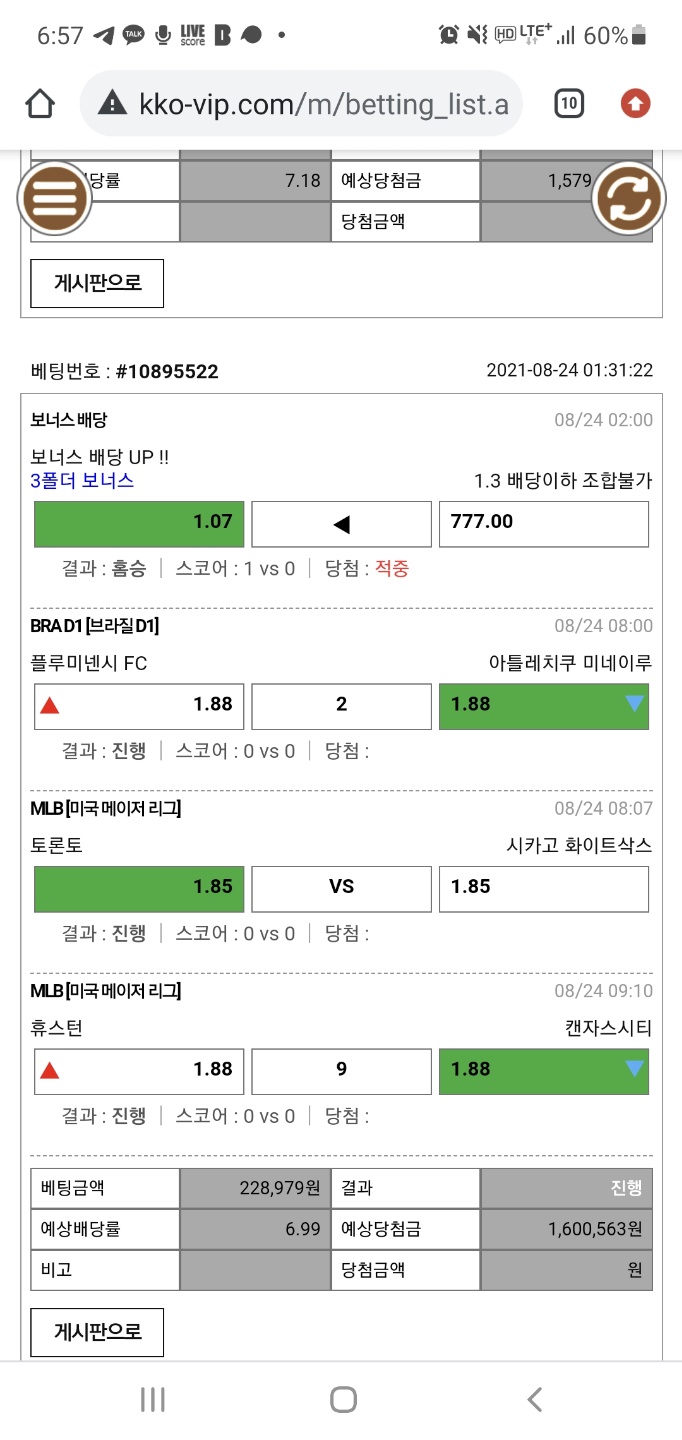Tap 게시판으로 button below the 228,979원 bet
This screenshot has width=682, height=1440.
(x=97, y=1332)
